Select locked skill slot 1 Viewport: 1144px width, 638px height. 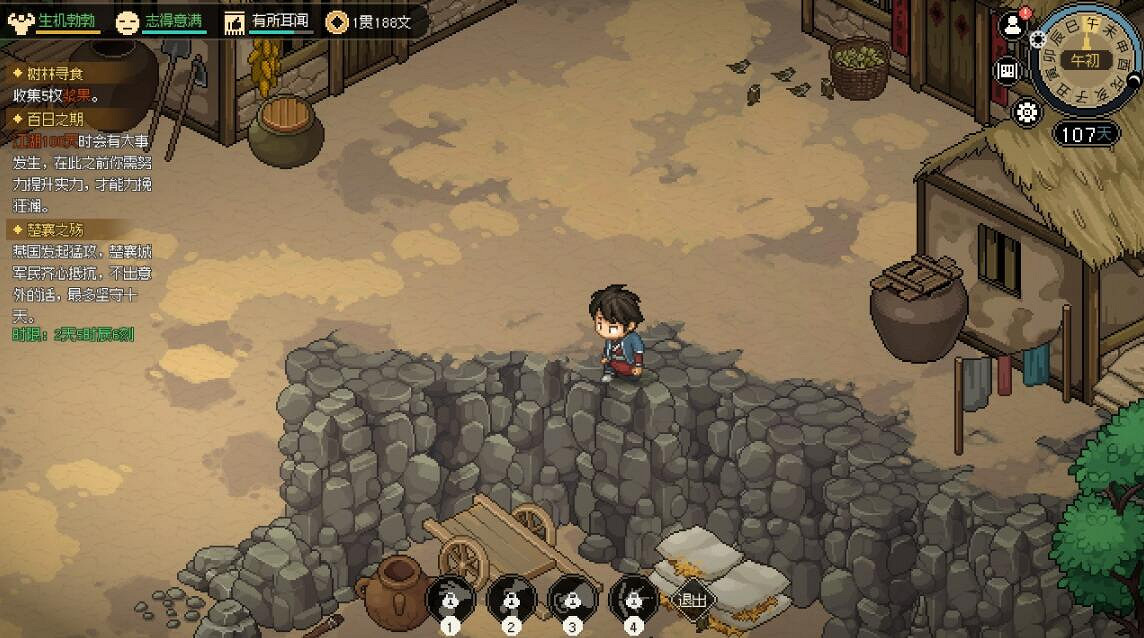(x=450, y=598)
